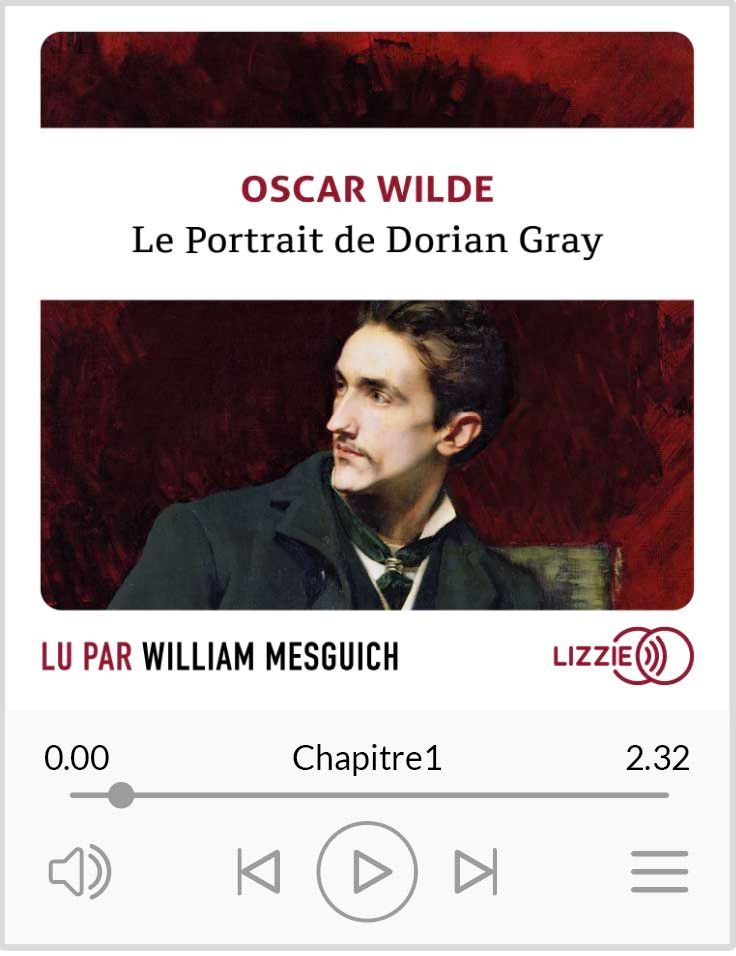Screen dimensions: 736x956
Task: Open the chapter list menu
Action: click(659, 872)
